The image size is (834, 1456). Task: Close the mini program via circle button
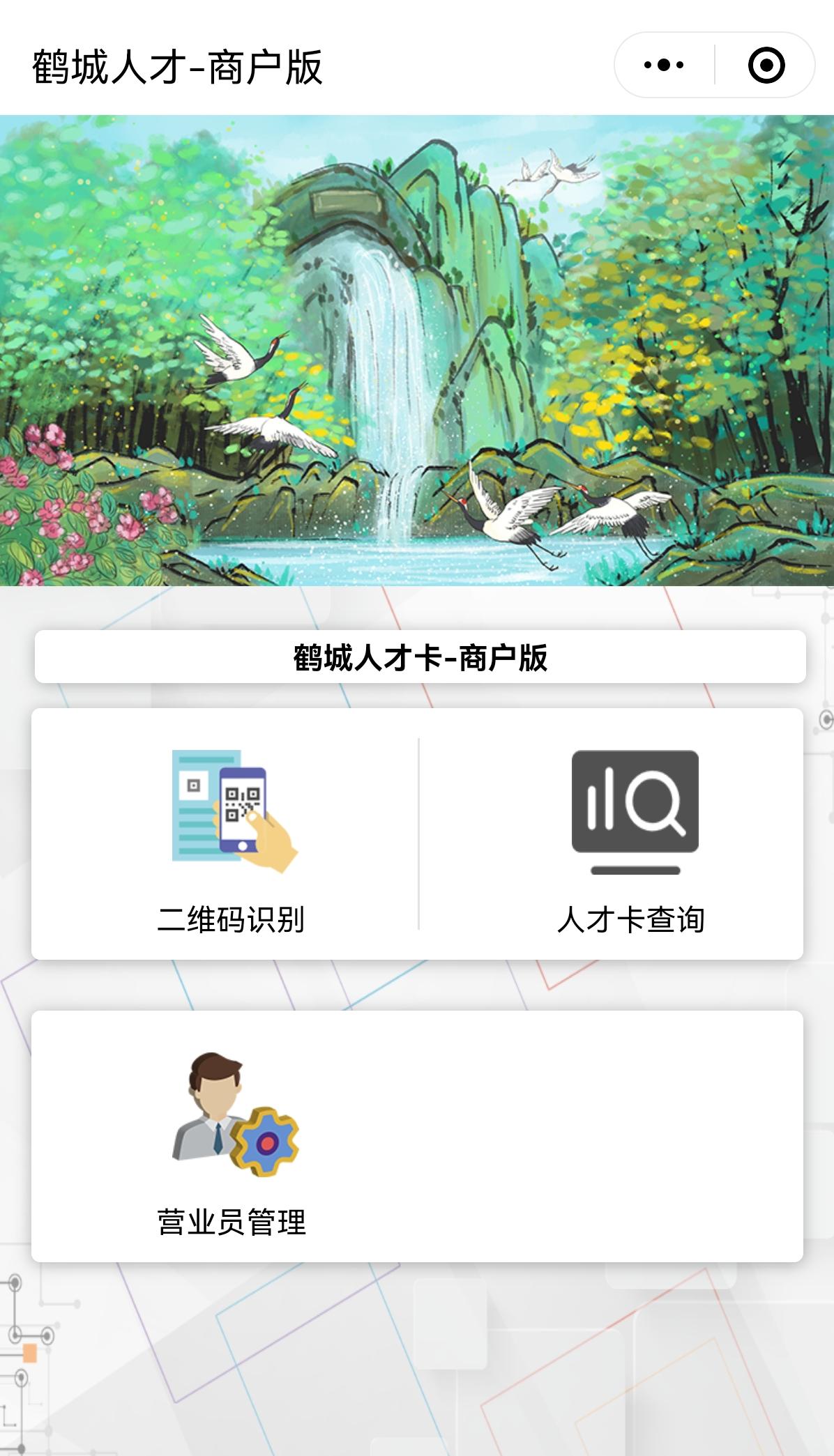766,66
